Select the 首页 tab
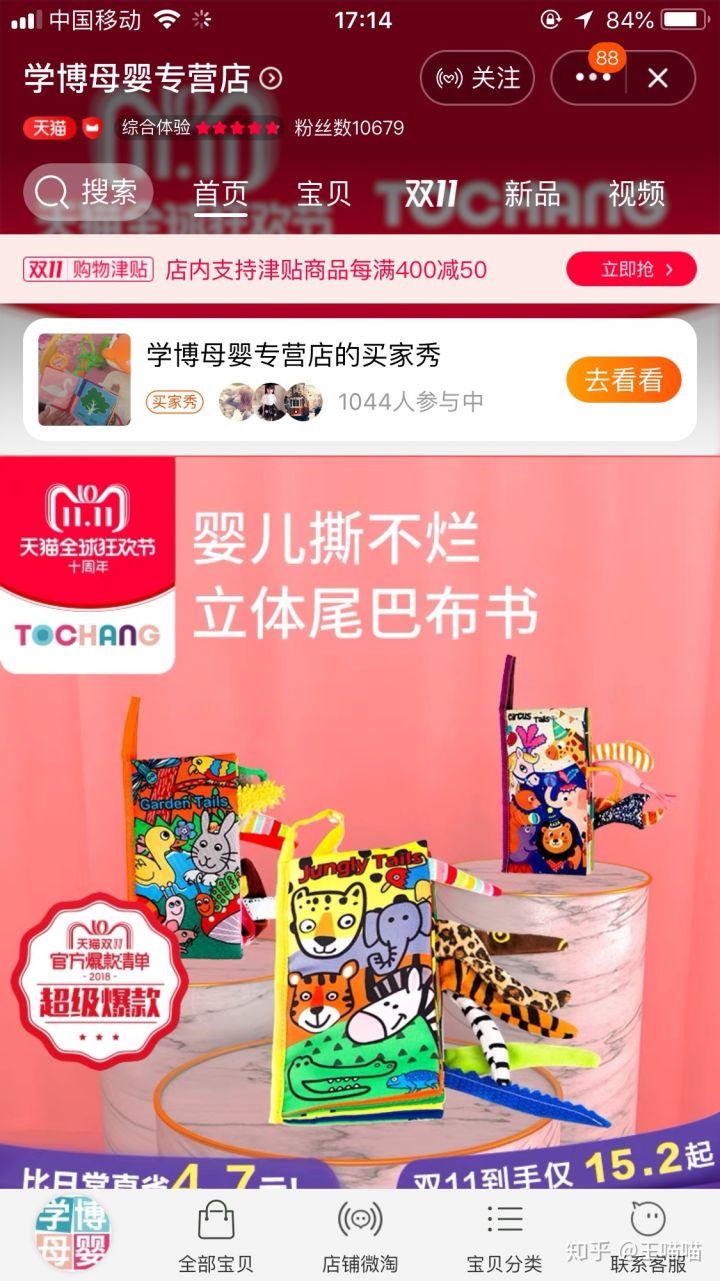The height and width of the screenshot is (1281, 720). click(x=220, y=193)
